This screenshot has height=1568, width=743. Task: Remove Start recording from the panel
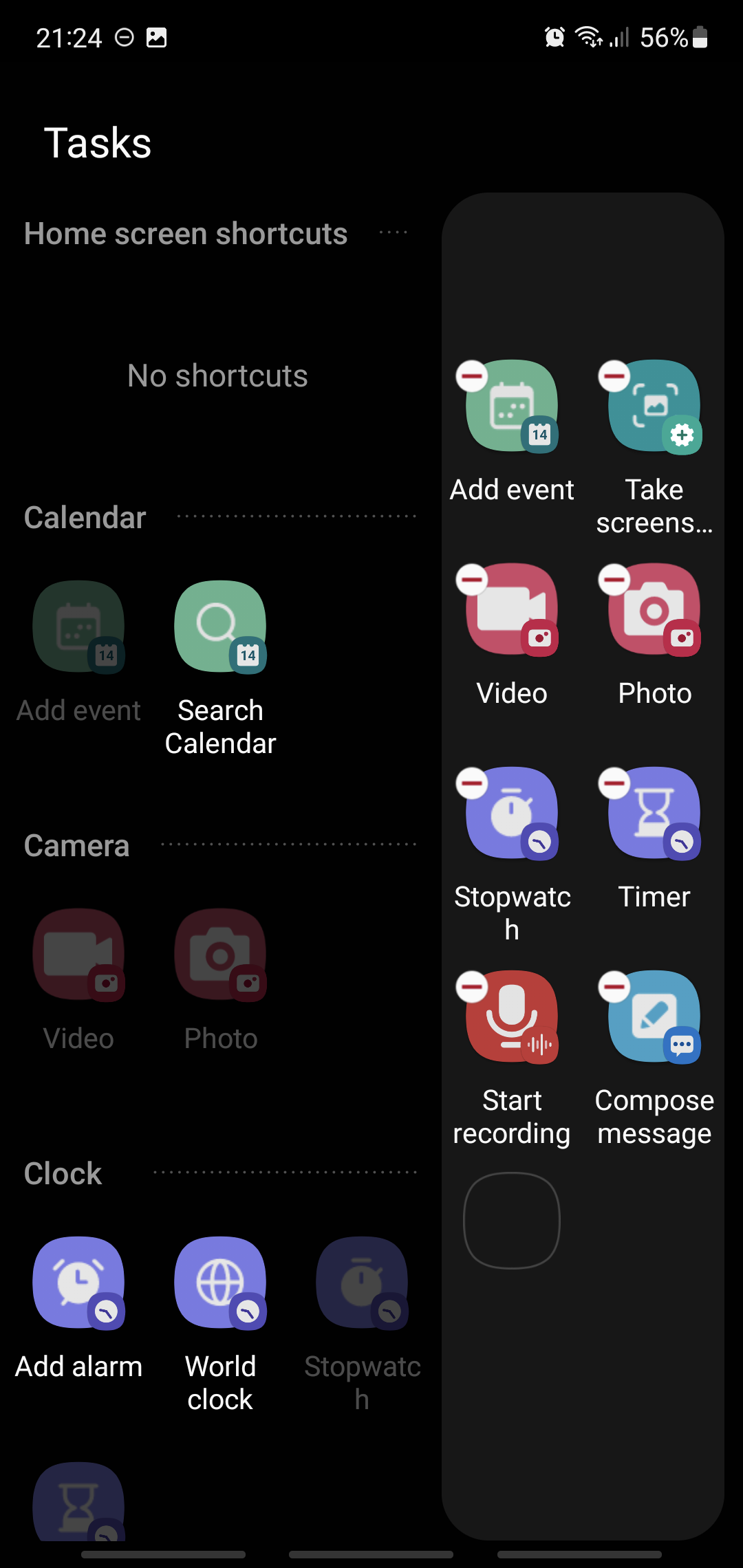click(472, 987)
